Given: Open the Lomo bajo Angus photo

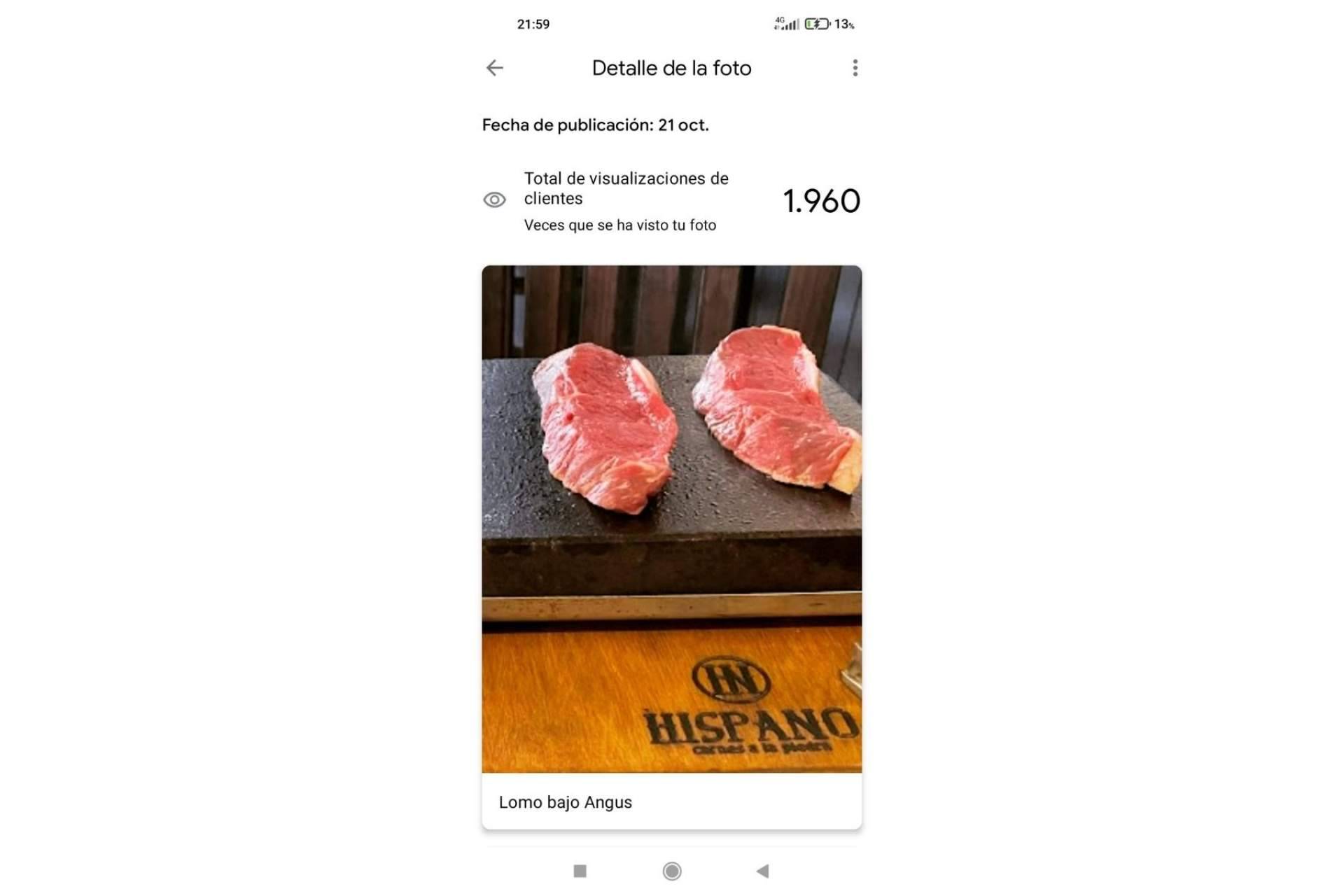Looking at the screenshot, I should coord(671,518).
